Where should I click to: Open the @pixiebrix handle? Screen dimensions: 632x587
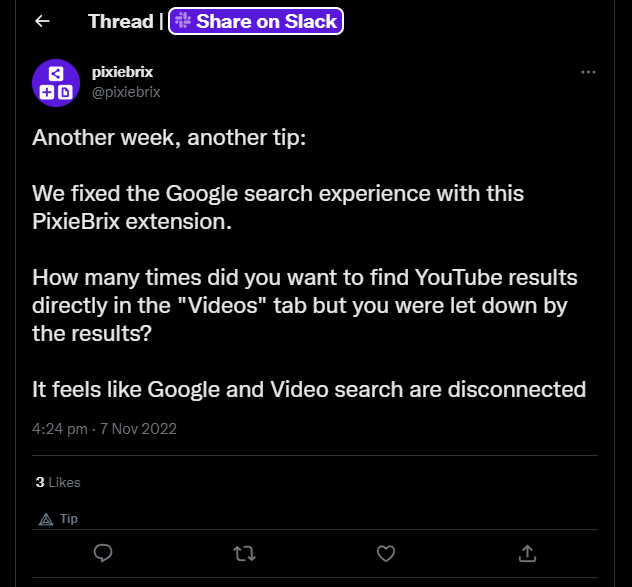tap(126, 92)
